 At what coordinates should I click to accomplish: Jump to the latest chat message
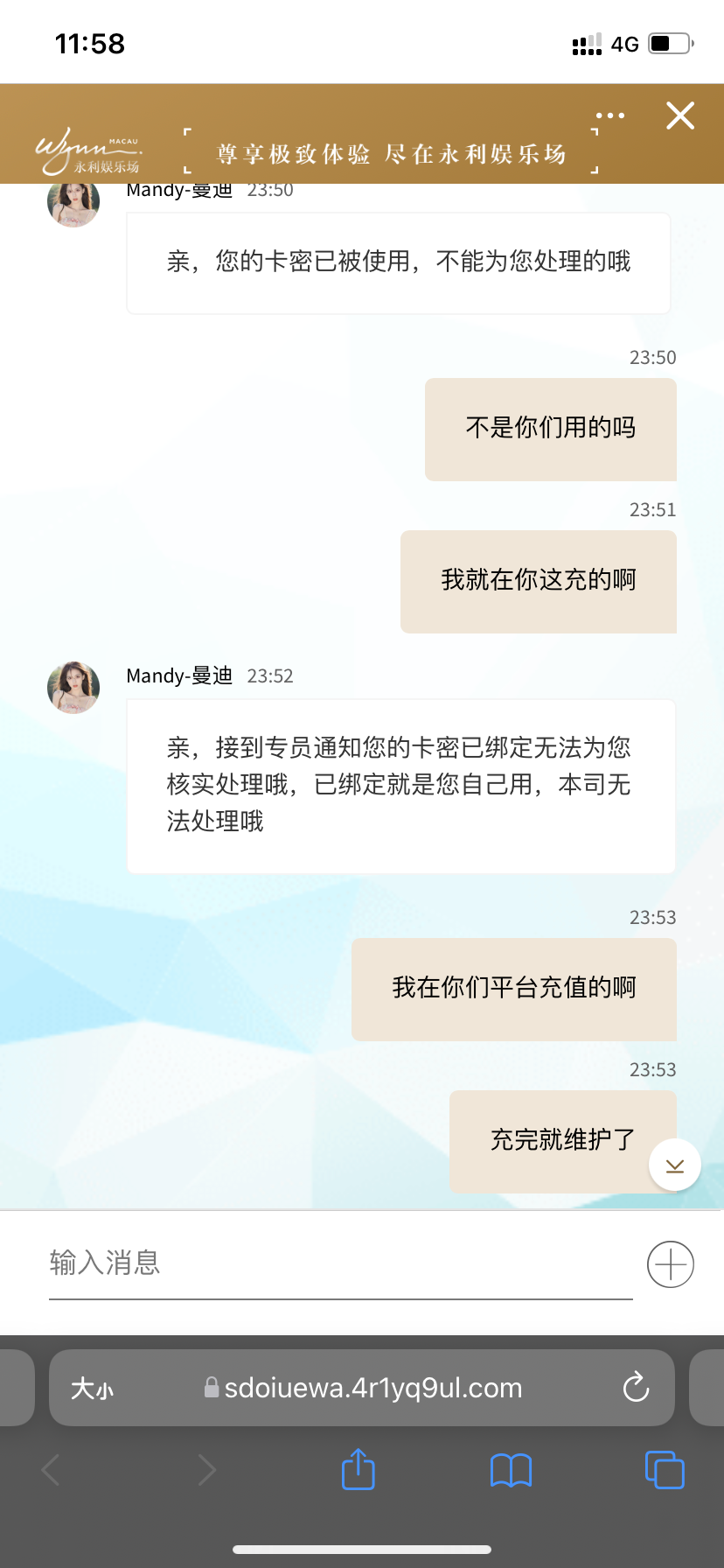(x=674, y=1165)
